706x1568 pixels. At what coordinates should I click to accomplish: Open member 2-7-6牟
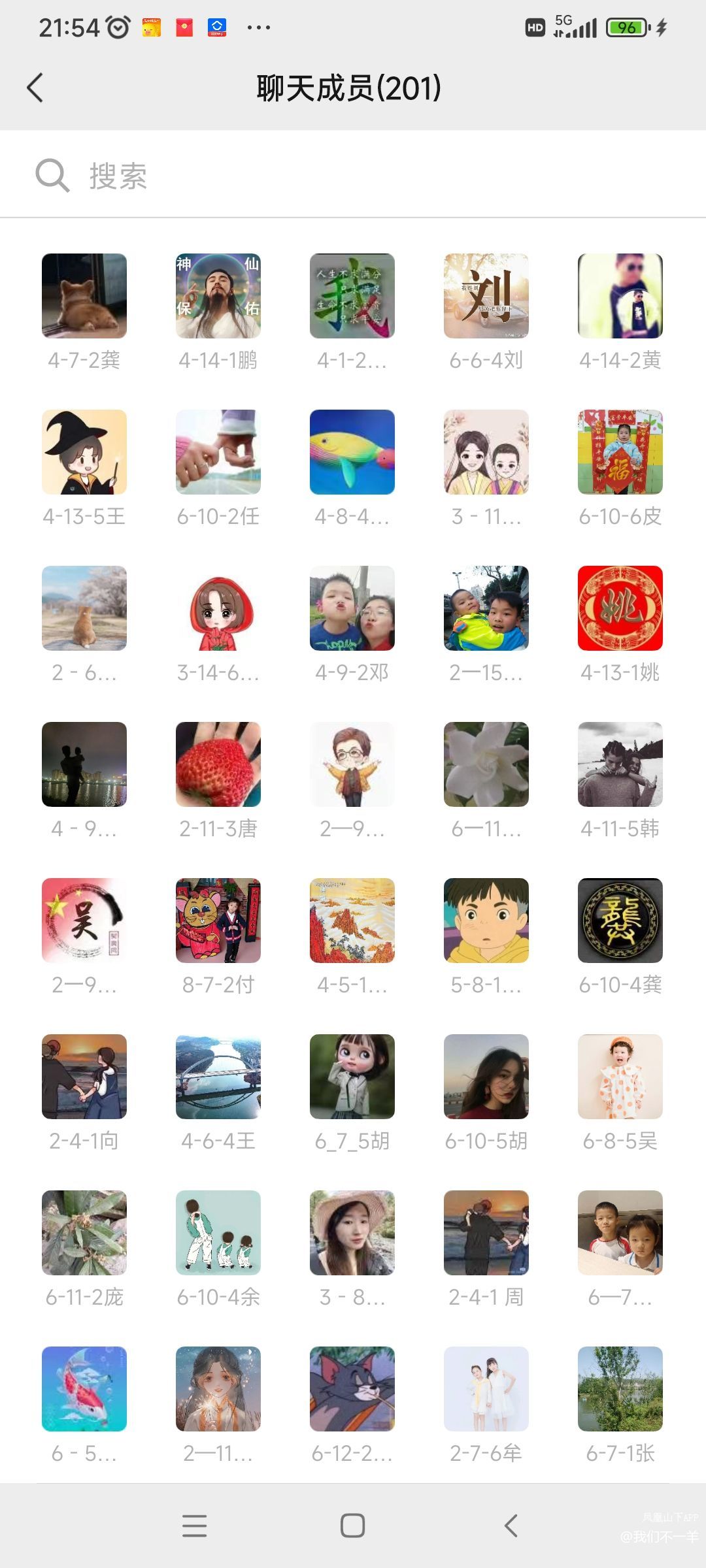coord(486,1389)
